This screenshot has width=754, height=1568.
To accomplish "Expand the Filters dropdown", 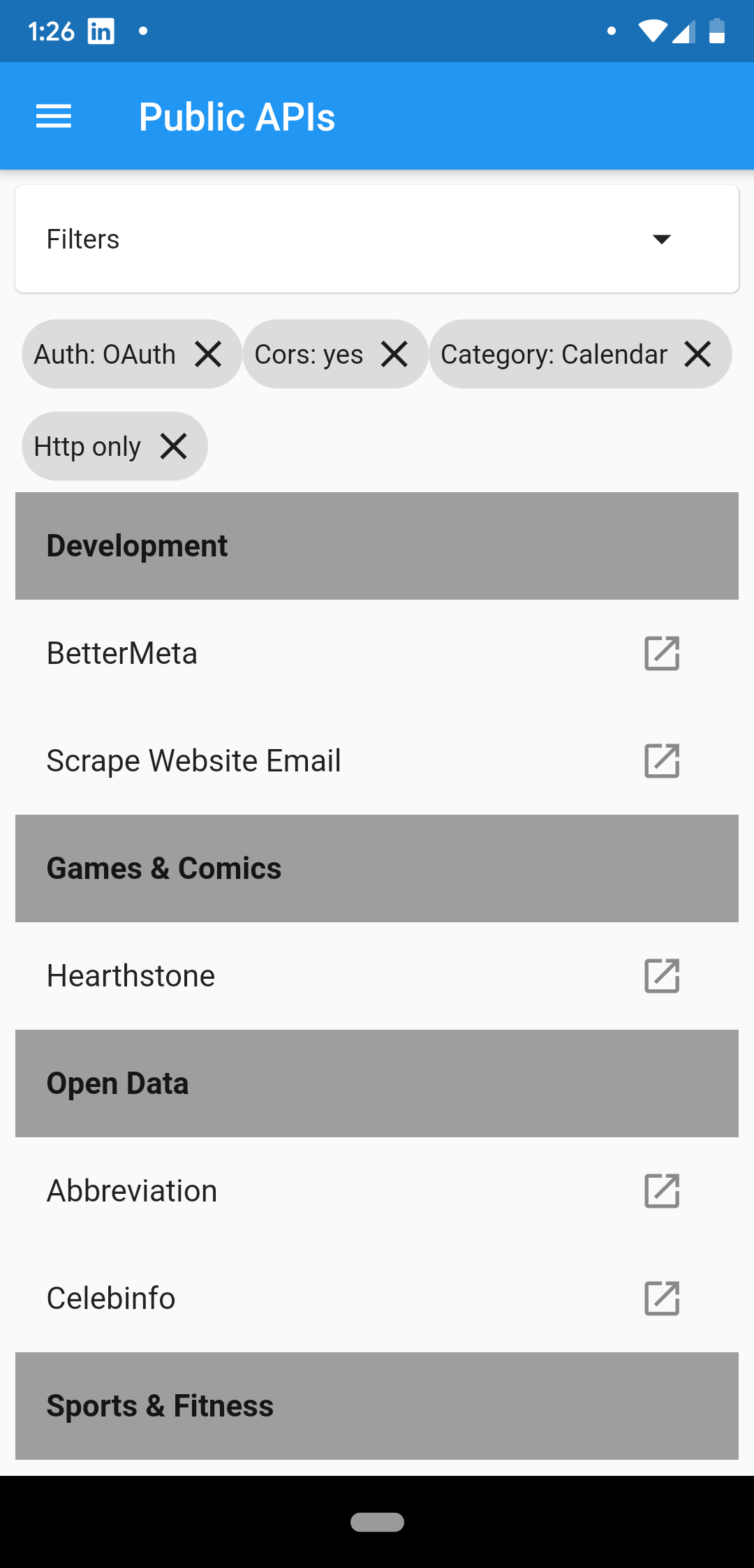I will pos(660,239).
